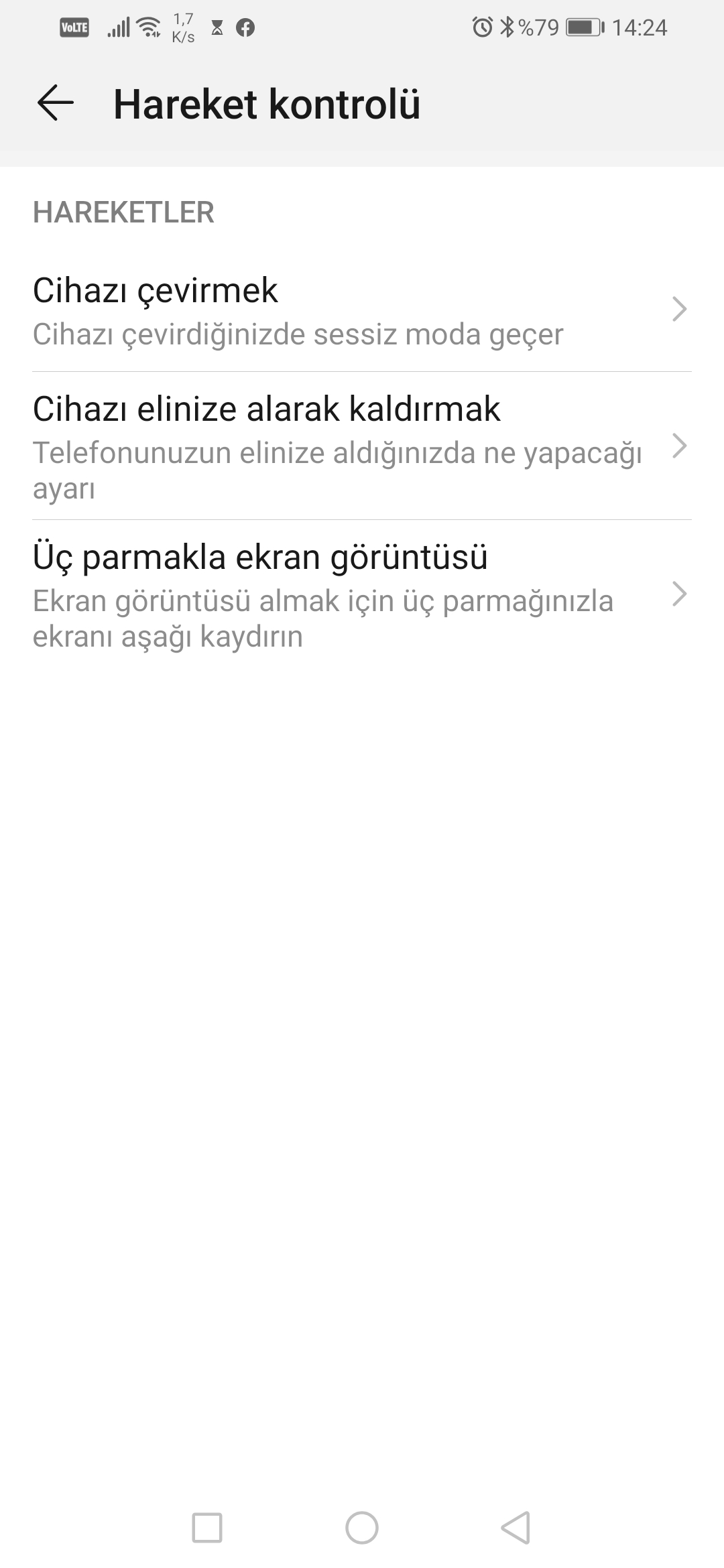Open Cihazı elinize alarak kaldırmak setting
Screen dimensions: 724x1568
click(362, 446)
